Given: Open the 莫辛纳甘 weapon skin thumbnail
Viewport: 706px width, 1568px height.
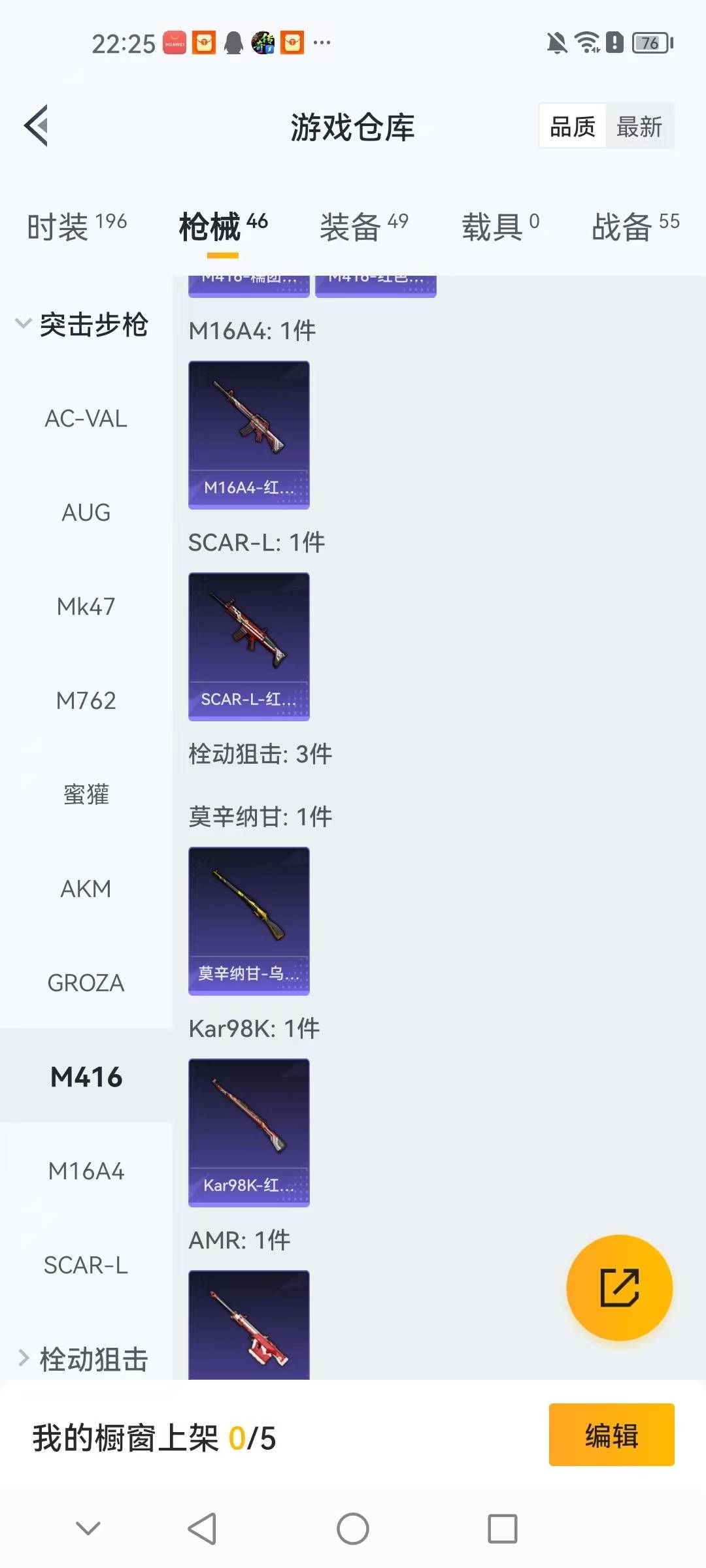Looking at the screenshot, I should 248,921.
